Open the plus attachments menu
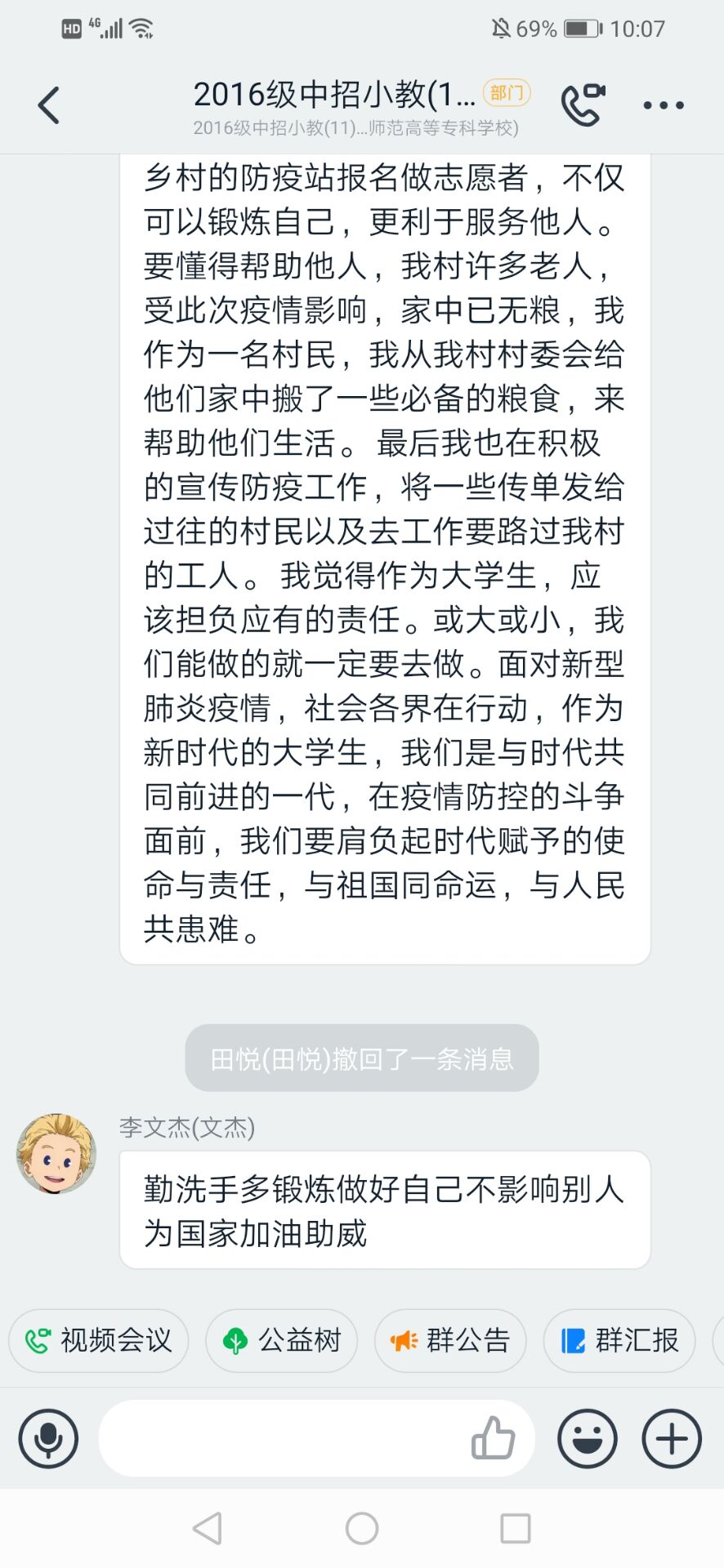This screenshot has width=724, height=1568. click(x=672, y=1439)
